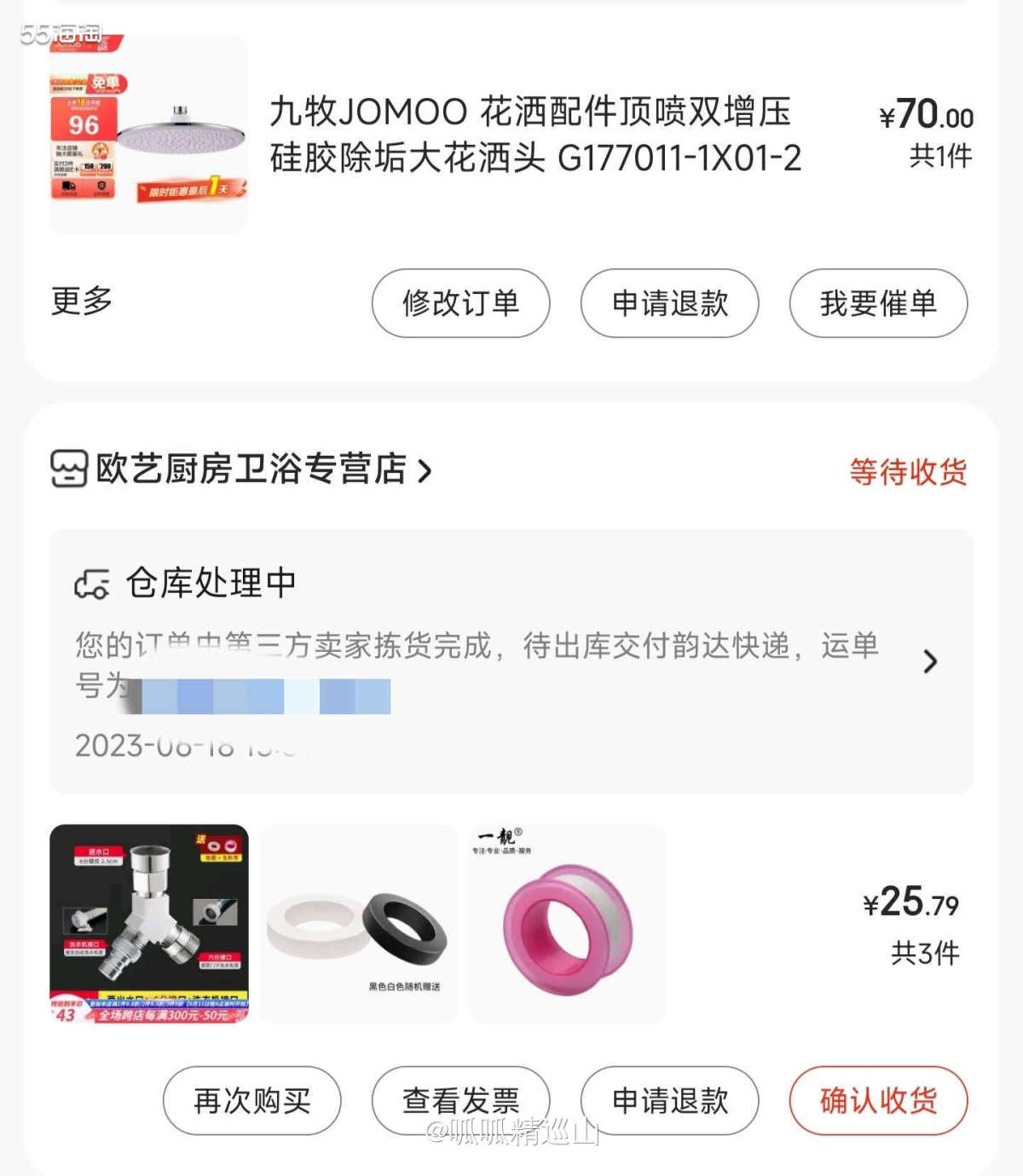Tap 我要催单 to urge shipment
This screenshot has width=1023, height=1176.
(x=878, y=303)
